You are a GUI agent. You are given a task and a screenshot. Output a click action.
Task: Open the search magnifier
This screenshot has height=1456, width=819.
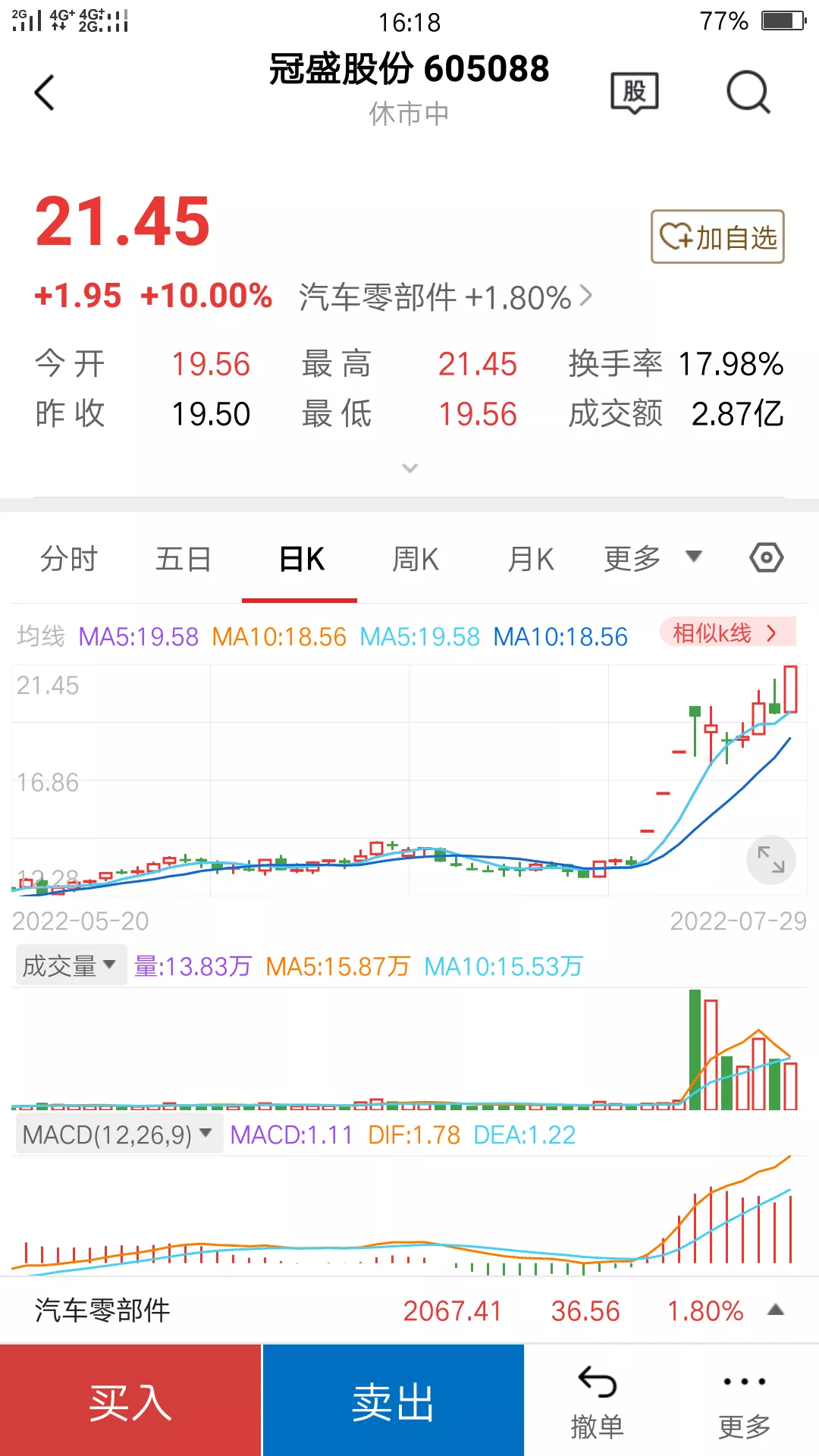coord(748,93)
